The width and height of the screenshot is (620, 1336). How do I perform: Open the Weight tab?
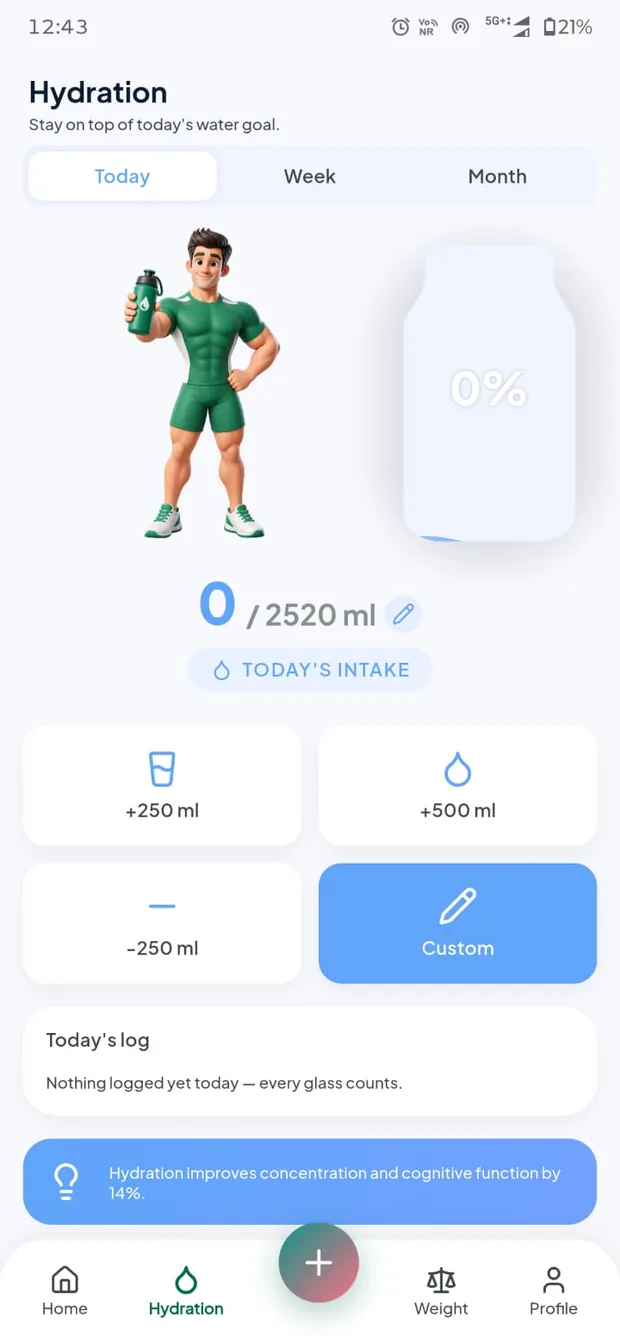441,1290
